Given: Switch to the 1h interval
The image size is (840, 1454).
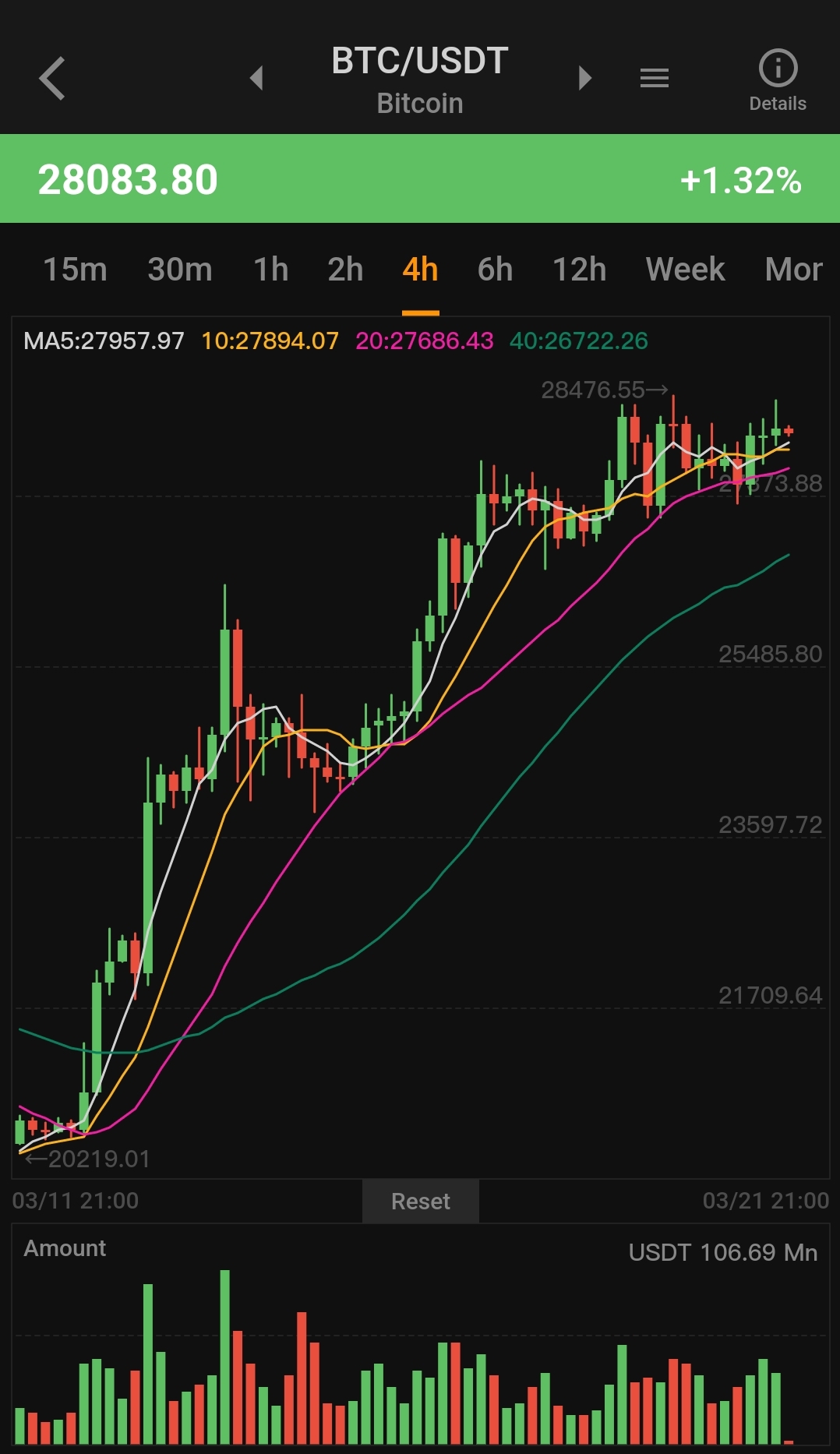Looking at the screenshot, I should point(270,270).
